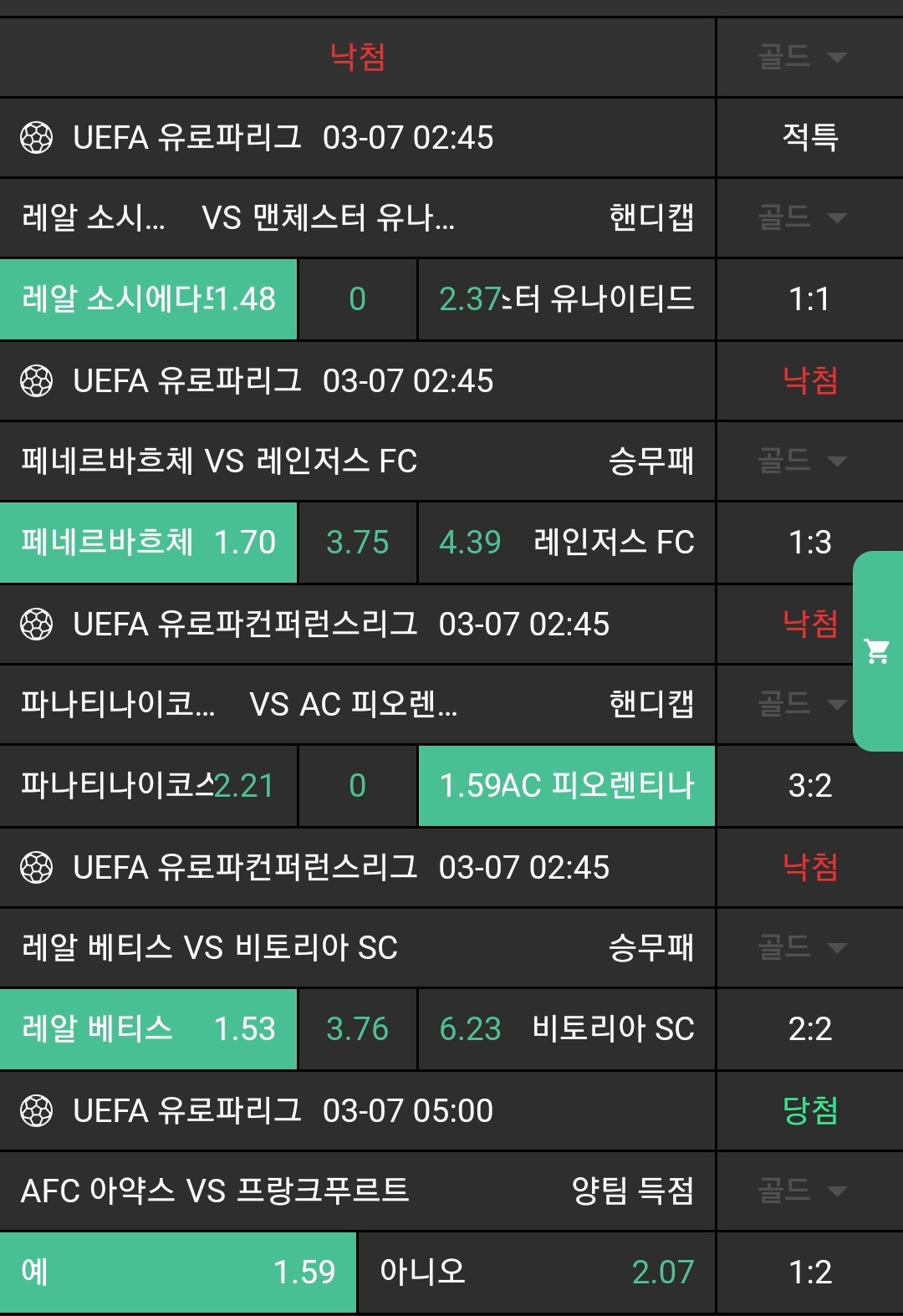Open the floating shopping cart
Viewport: 903px width, 1316px height.
(x=877, y=650)
